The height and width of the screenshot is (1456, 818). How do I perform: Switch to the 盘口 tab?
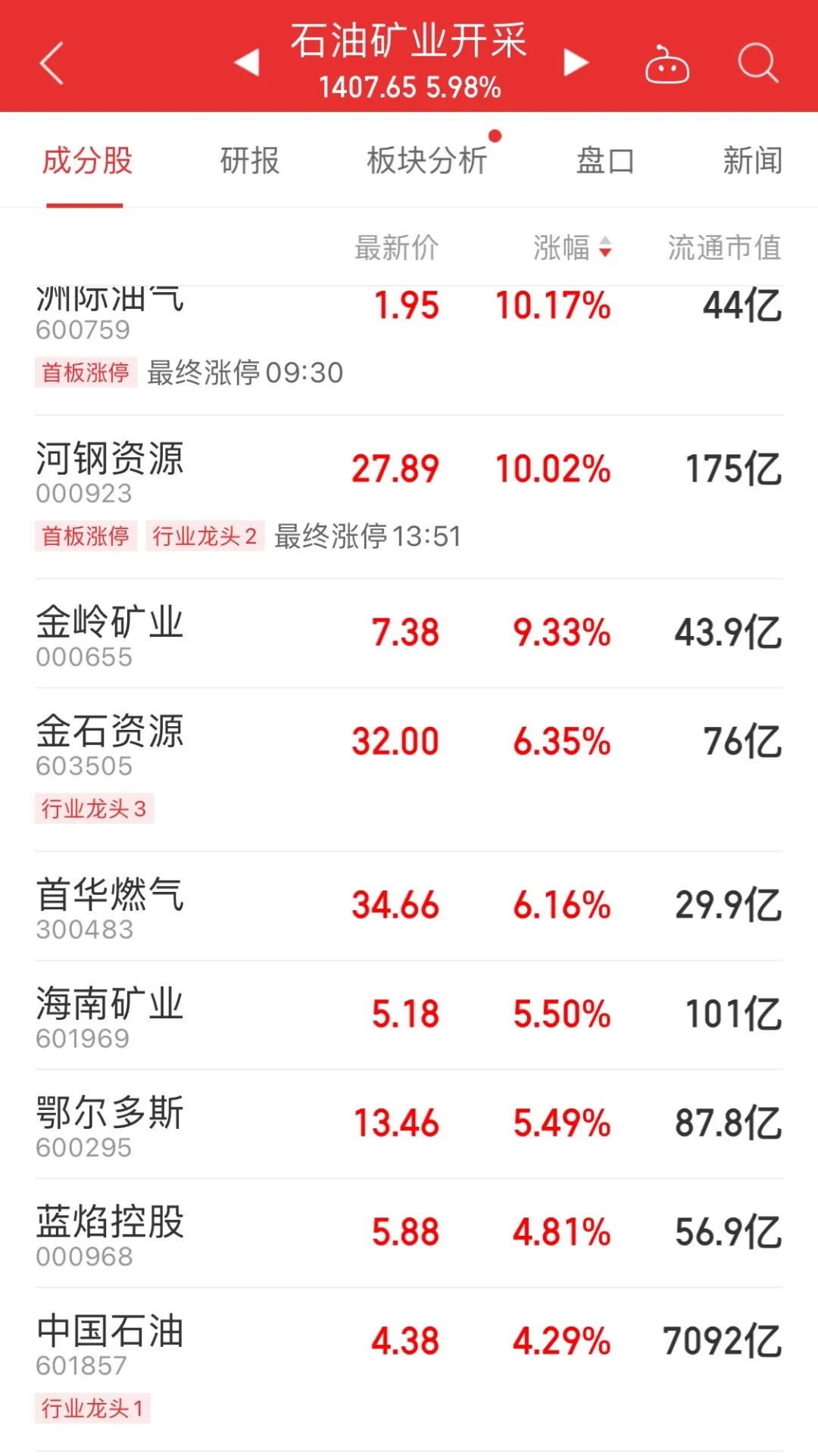pos(605,161)
